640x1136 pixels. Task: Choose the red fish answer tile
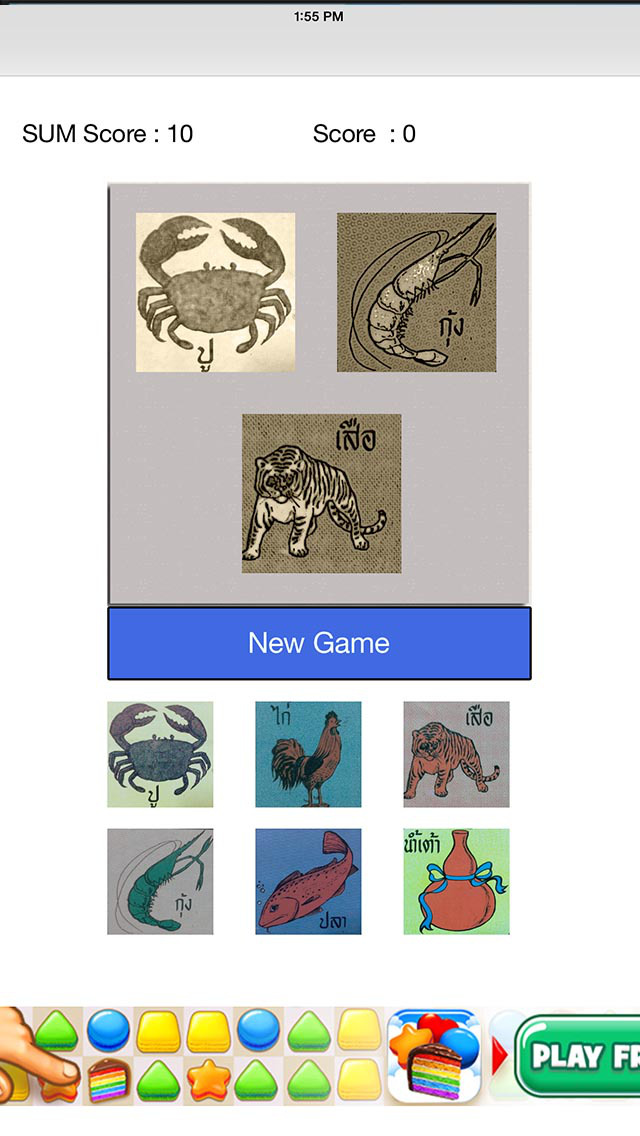click(x=308, y=881)
